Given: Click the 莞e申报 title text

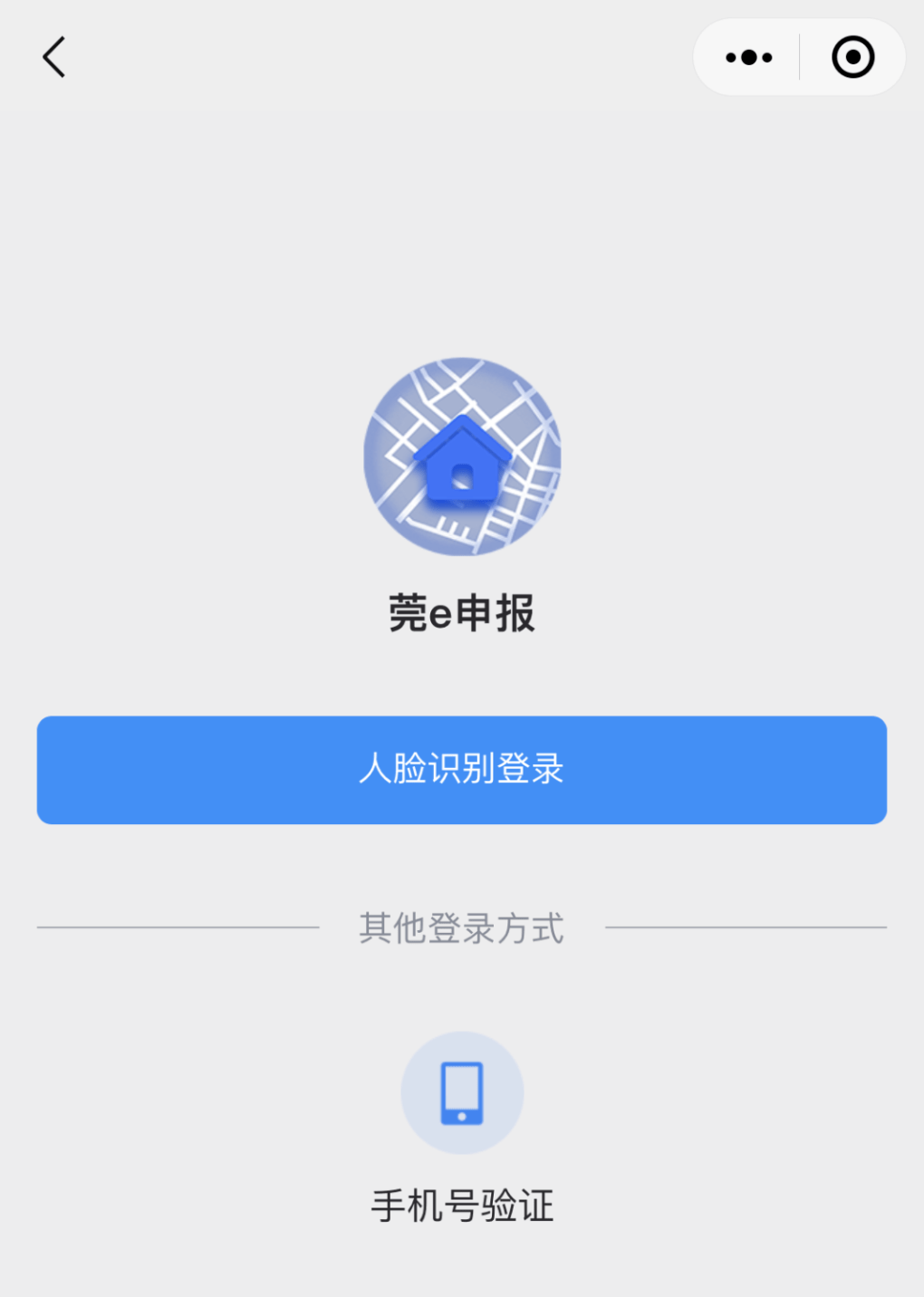Looking at the screenshot, I should click(x=462, y=612).
